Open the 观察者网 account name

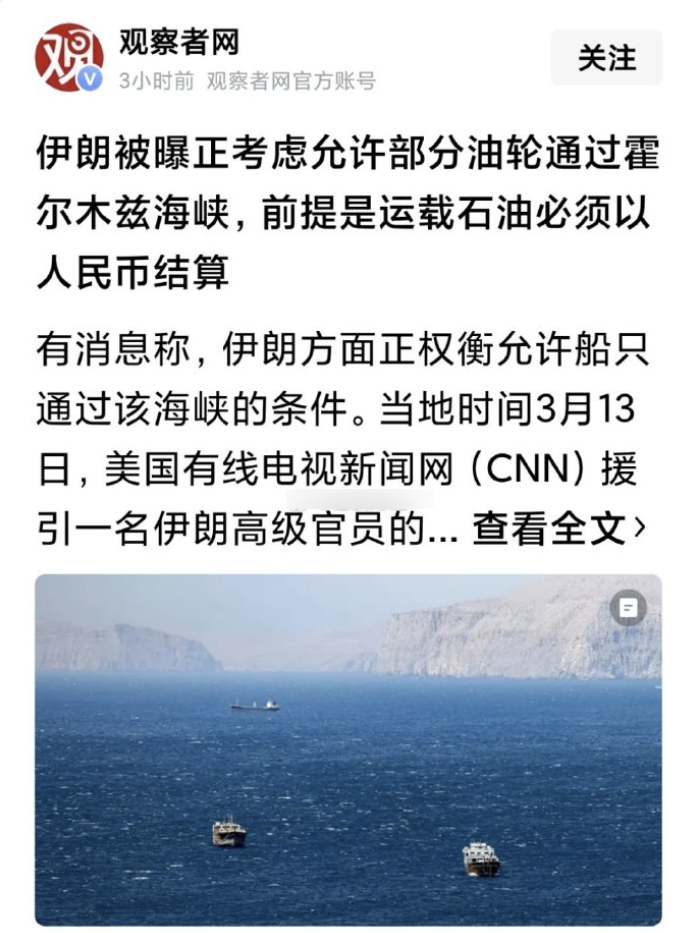point(179,42)
